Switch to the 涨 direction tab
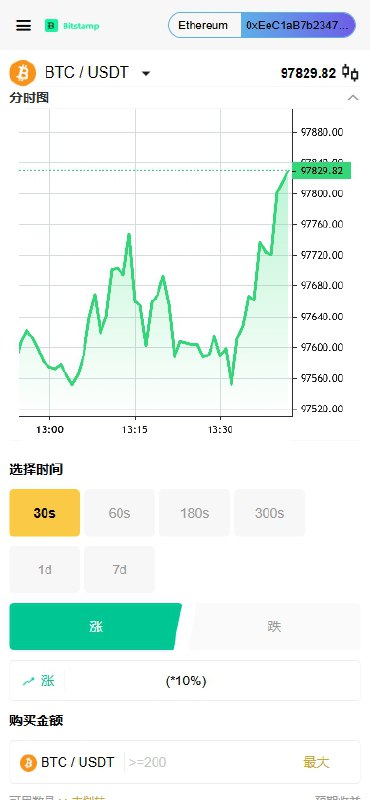The image size is (370, 800). tap(95, 627)
